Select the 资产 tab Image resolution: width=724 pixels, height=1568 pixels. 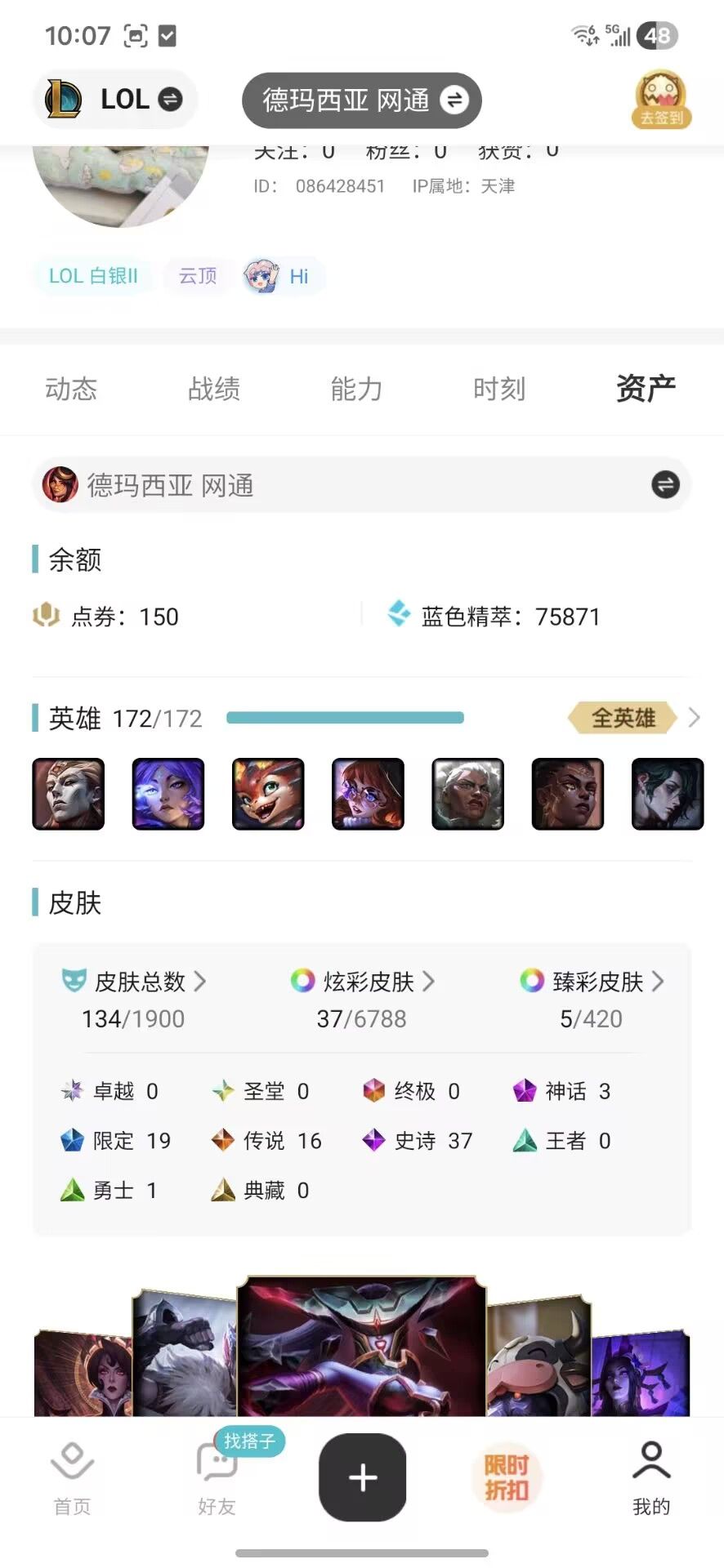pos(646,389)
